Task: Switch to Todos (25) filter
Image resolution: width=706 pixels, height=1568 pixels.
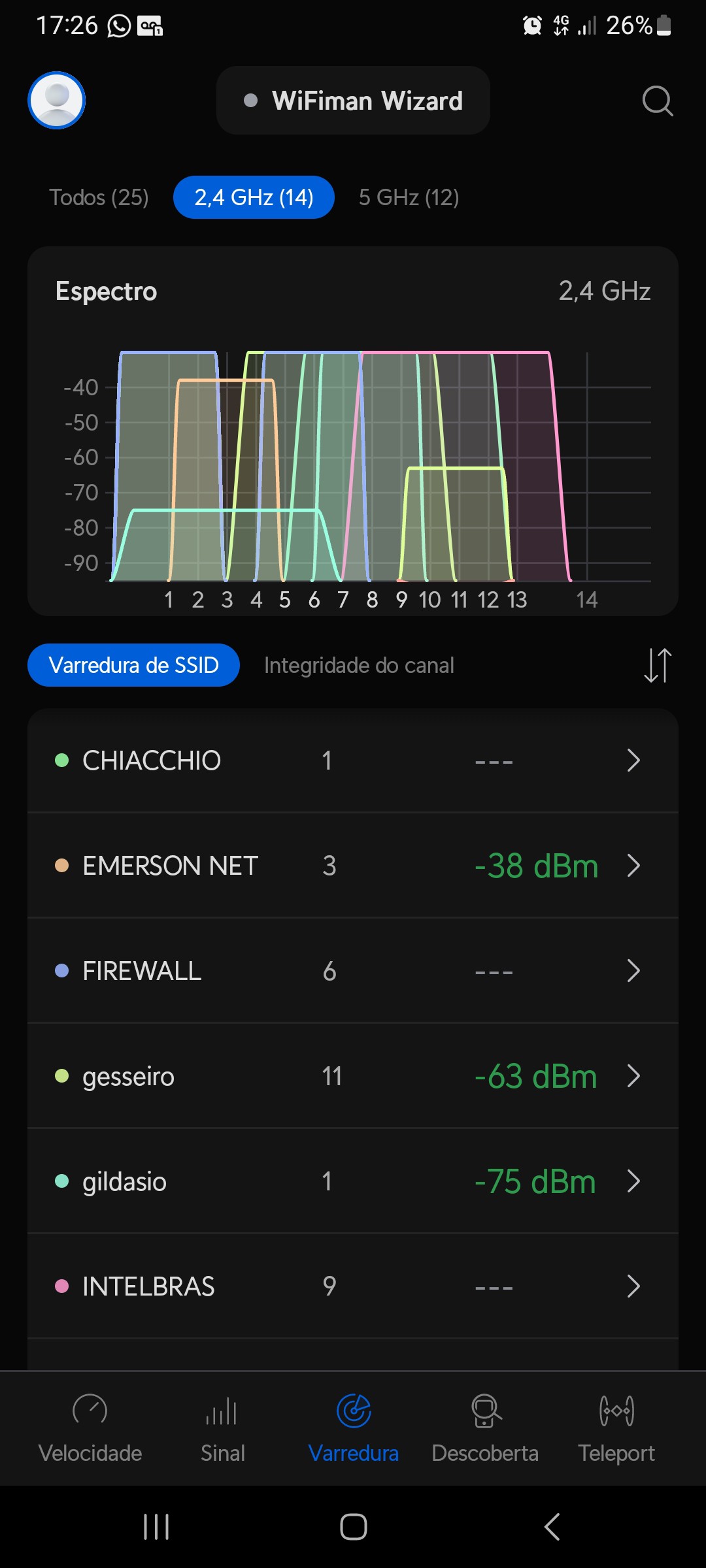Action: coord(99,197)
